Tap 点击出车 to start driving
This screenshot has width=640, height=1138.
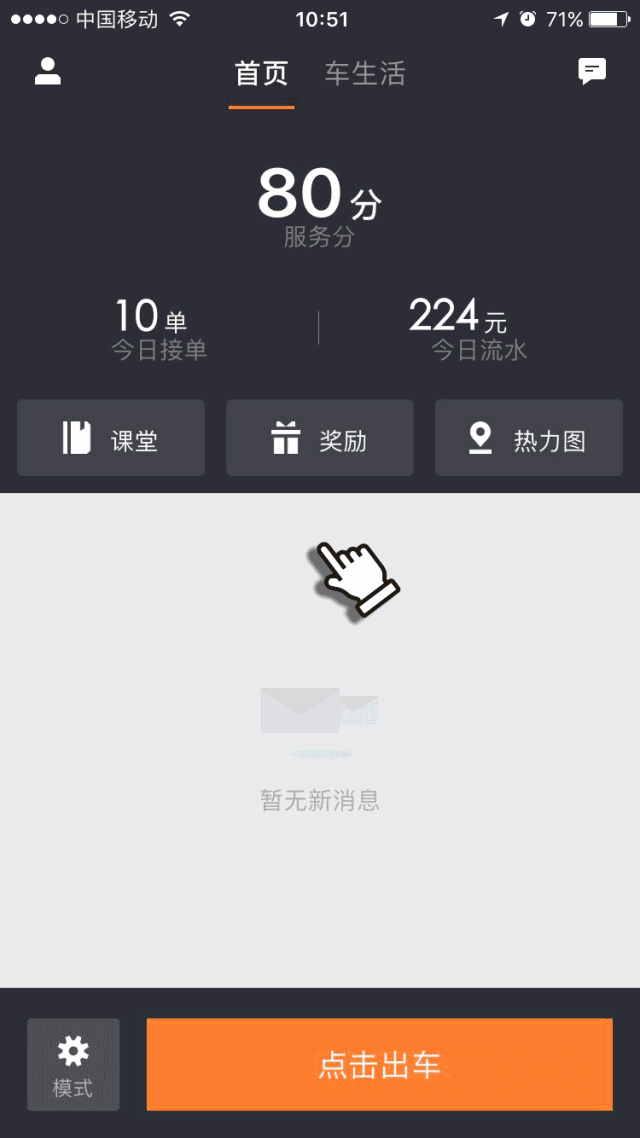click(x=379, y=1065)
